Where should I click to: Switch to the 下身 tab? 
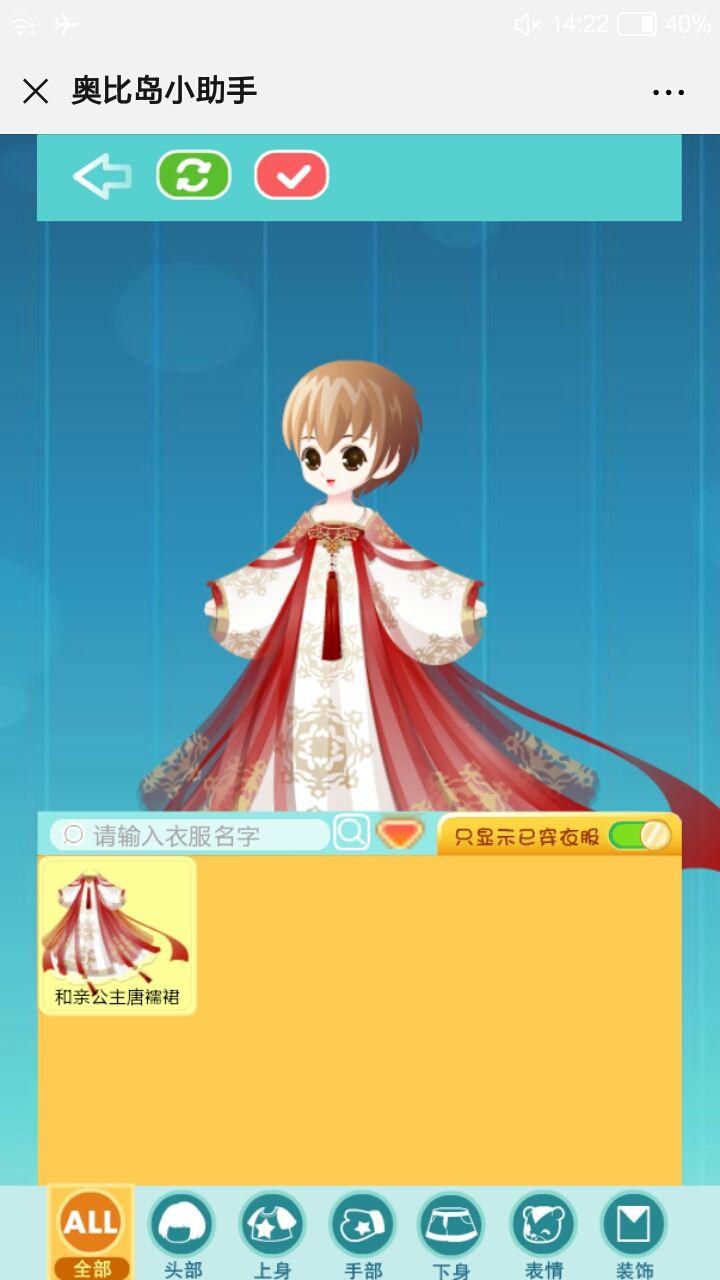tap(451, 1232)
